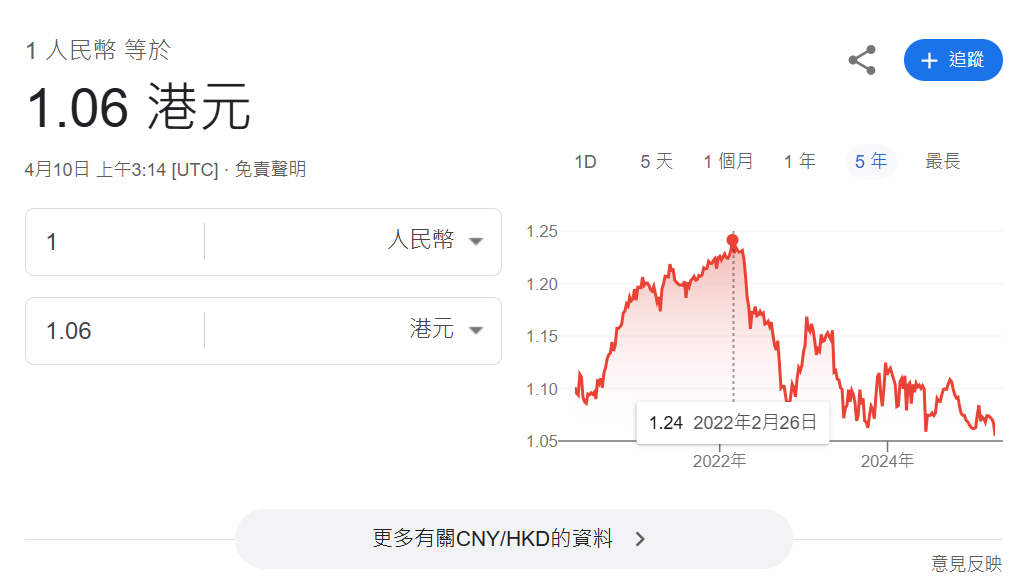Viewport: 1033px width, 586px height.
Task: Switch chart to 1D range
Action: click(585, 161)
